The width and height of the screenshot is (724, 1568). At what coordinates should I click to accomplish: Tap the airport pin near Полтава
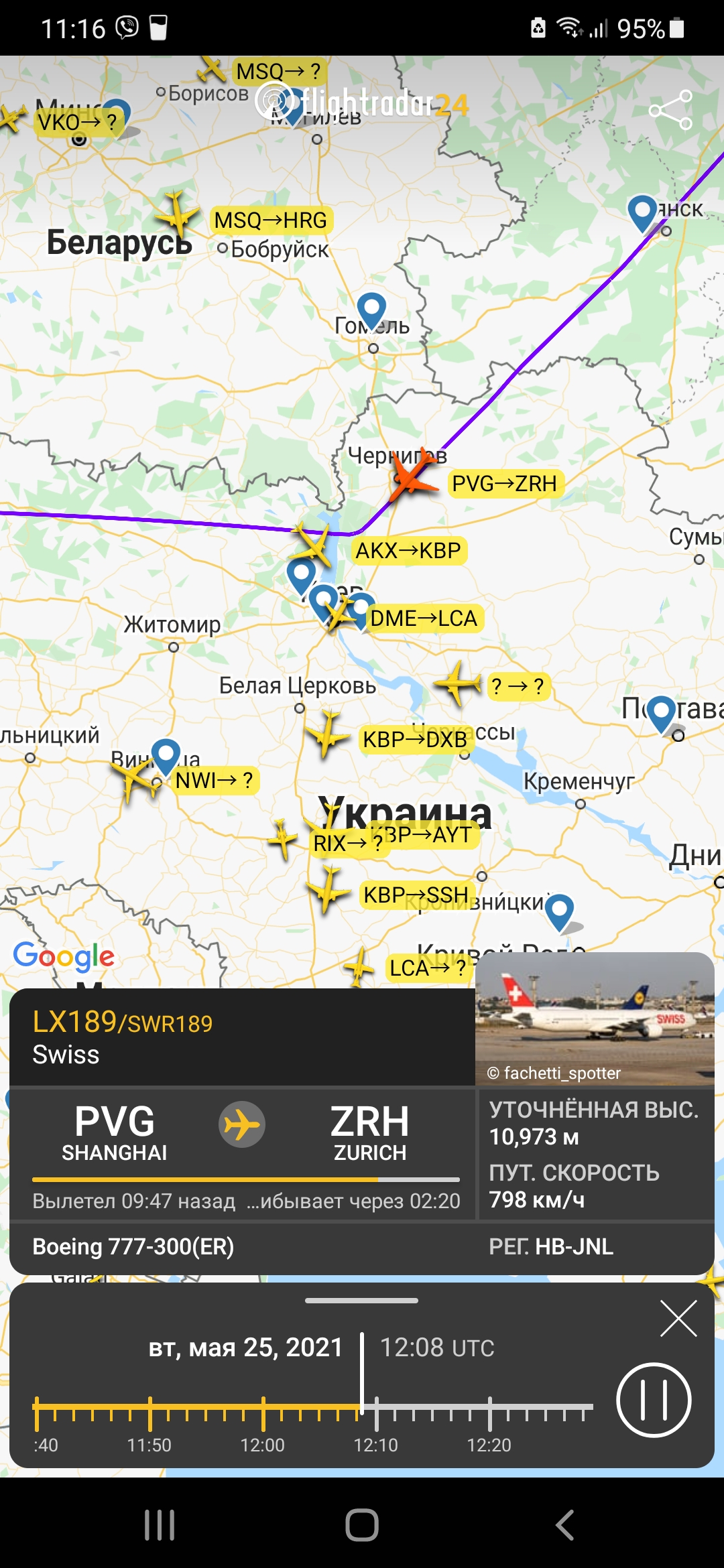pos(662,712)
